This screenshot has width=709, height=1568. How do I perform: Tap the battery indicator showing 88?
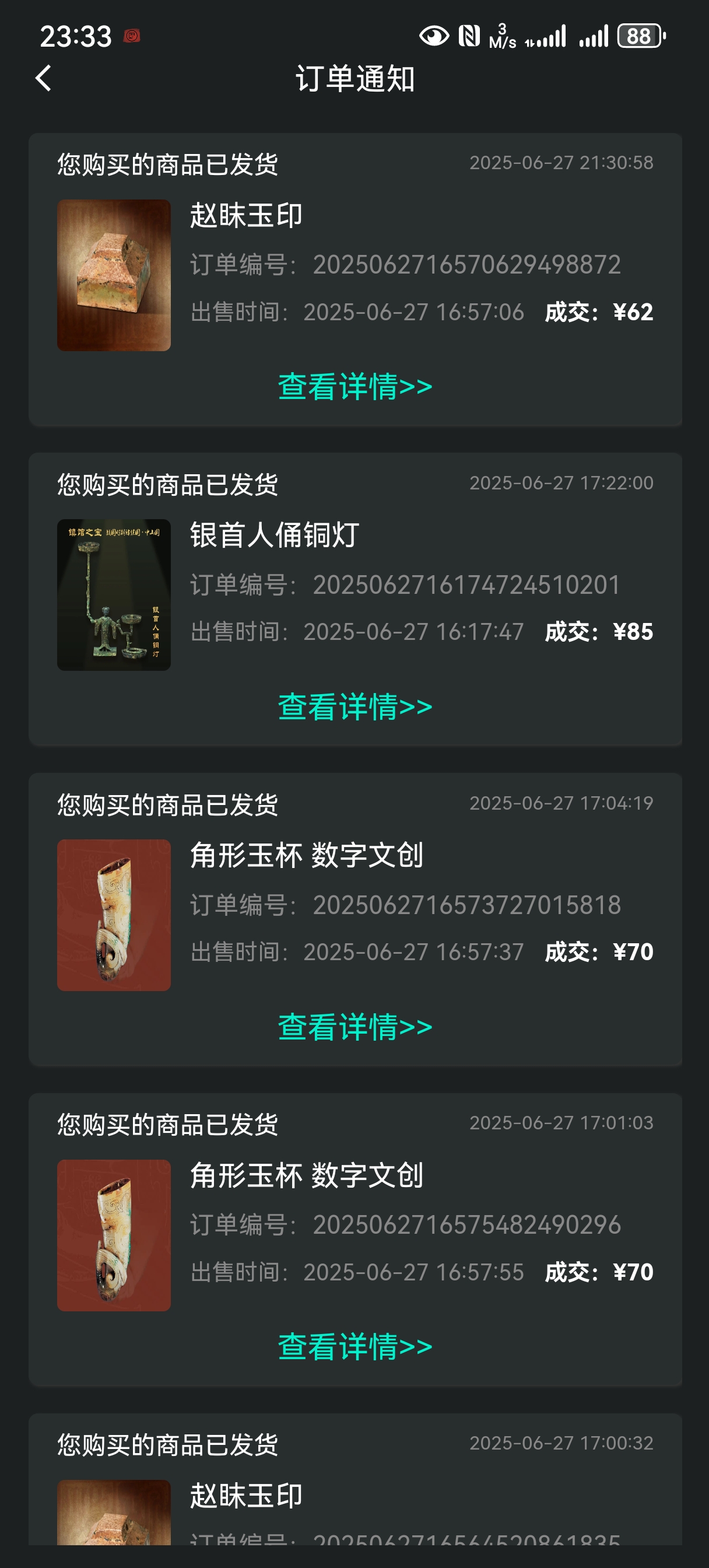pyautogui.click(x=638, y=37)
